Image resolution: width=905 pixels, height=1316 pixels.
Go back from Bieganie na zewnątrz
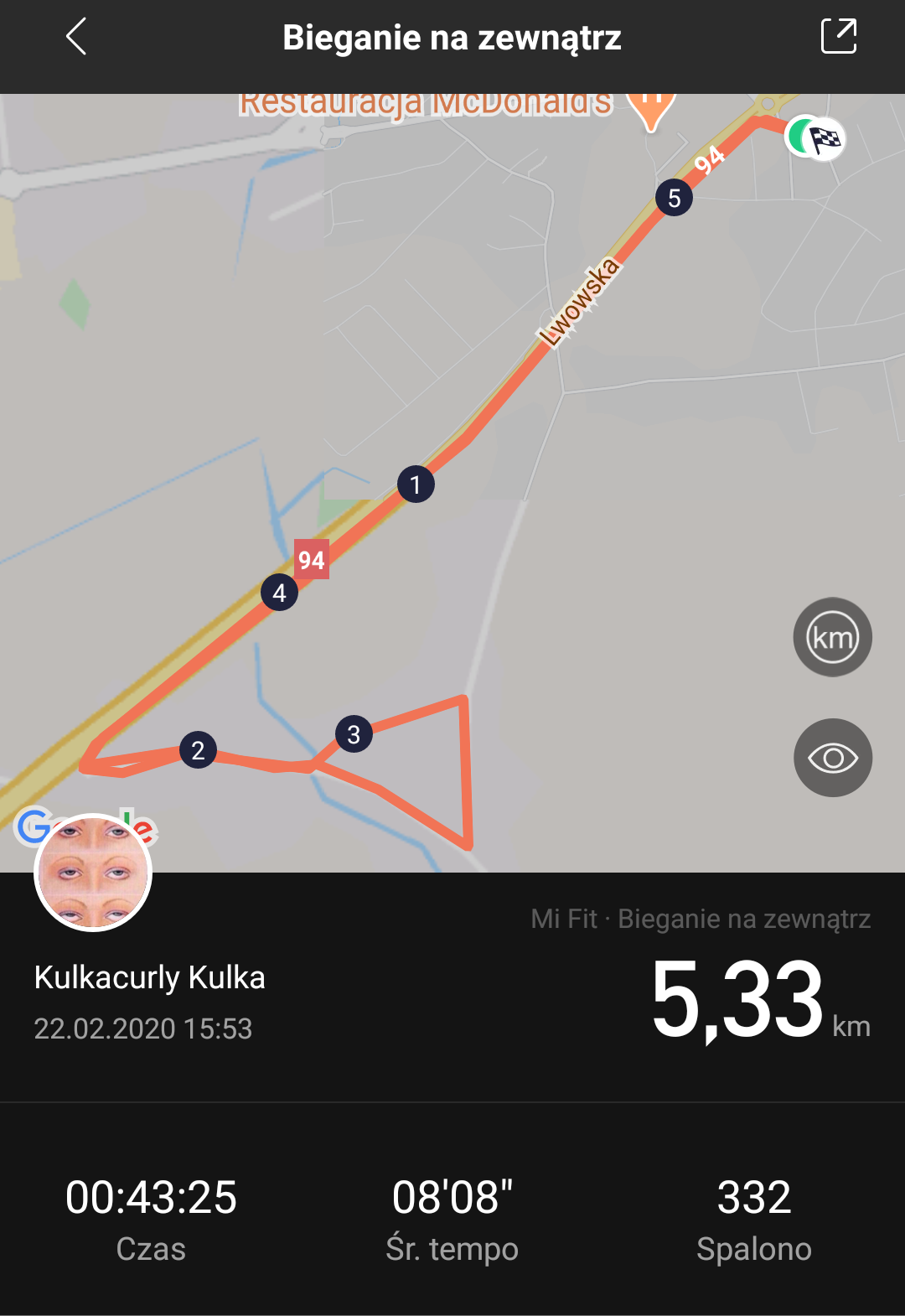point(76,38)
